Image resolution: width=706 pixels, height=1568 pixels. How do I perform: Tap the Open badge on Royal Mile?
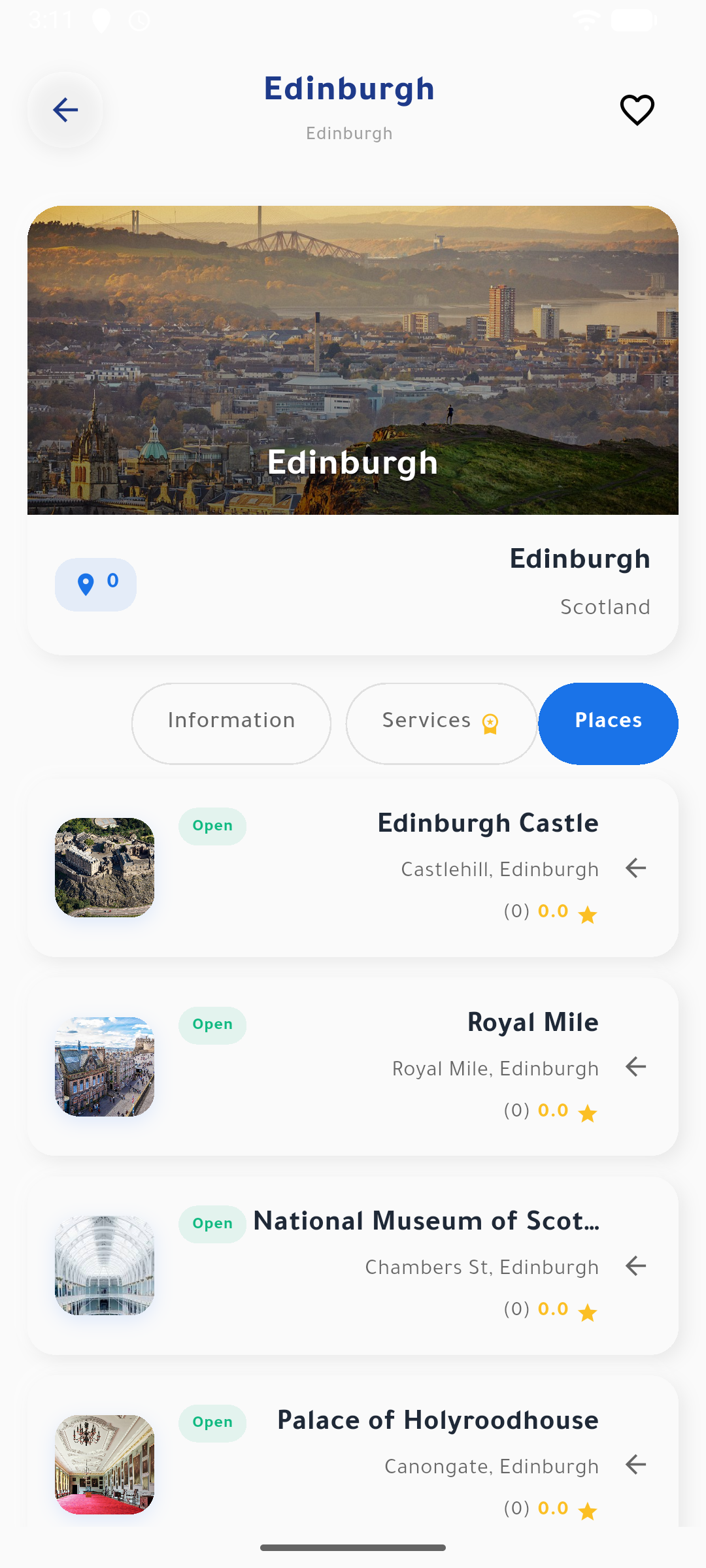212,1025
